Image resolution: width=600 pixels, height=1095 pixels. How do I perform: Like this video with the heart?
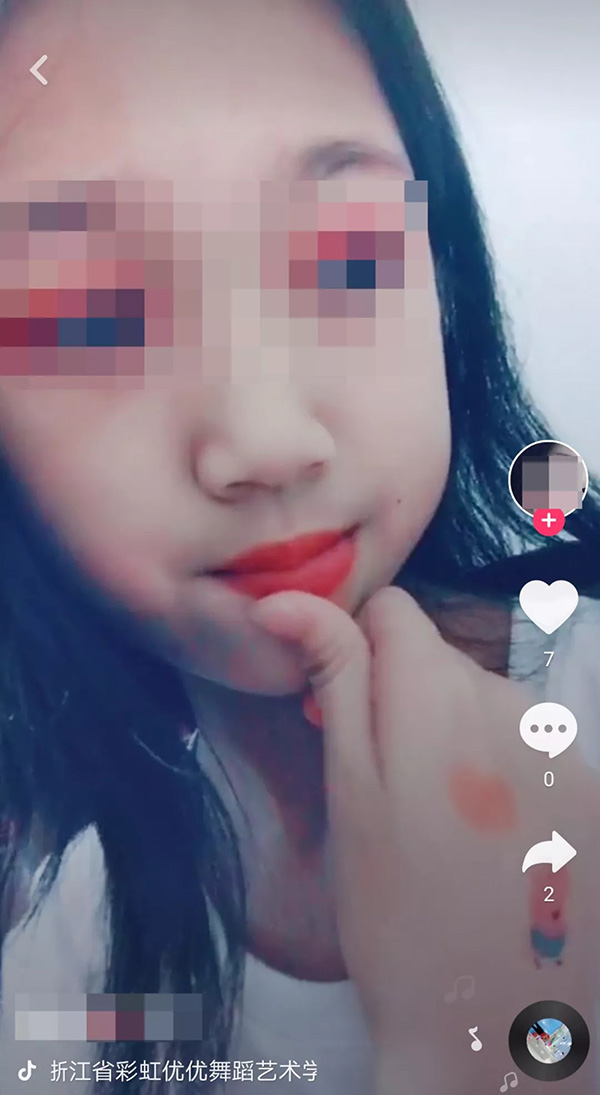[x=548, y=607]
